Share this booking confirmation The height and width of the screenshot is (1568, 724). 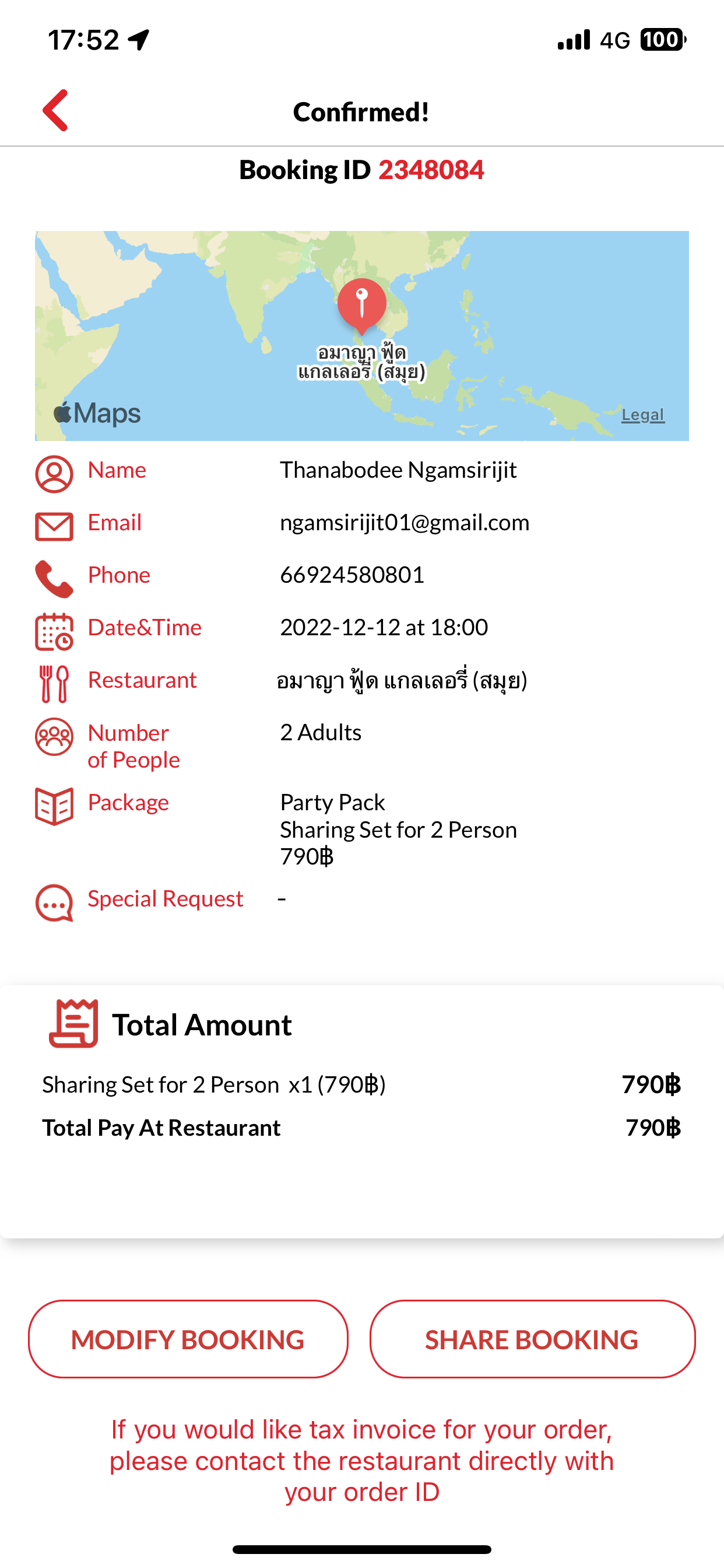pos(532,1339)
